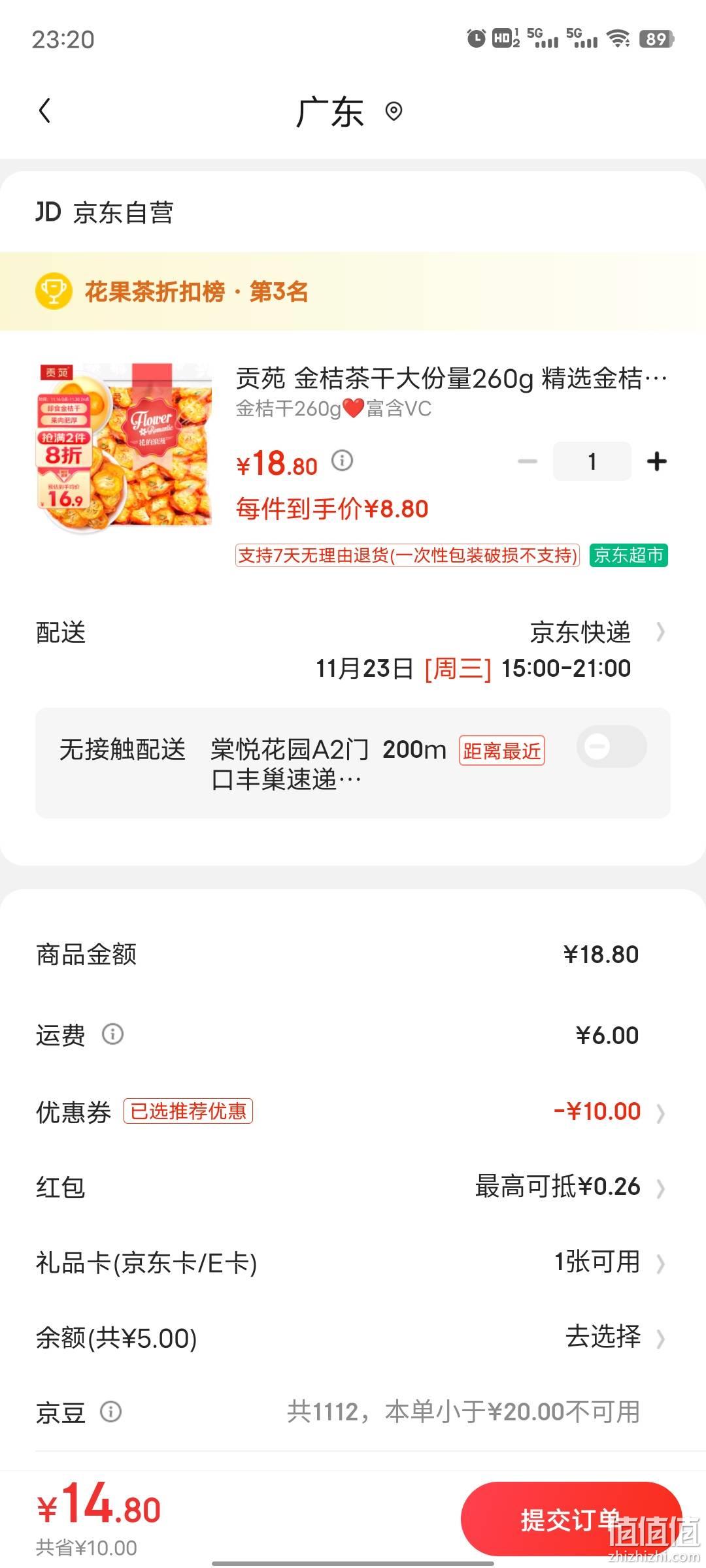Open the 广东 location selector

click(x=349, y=112)
